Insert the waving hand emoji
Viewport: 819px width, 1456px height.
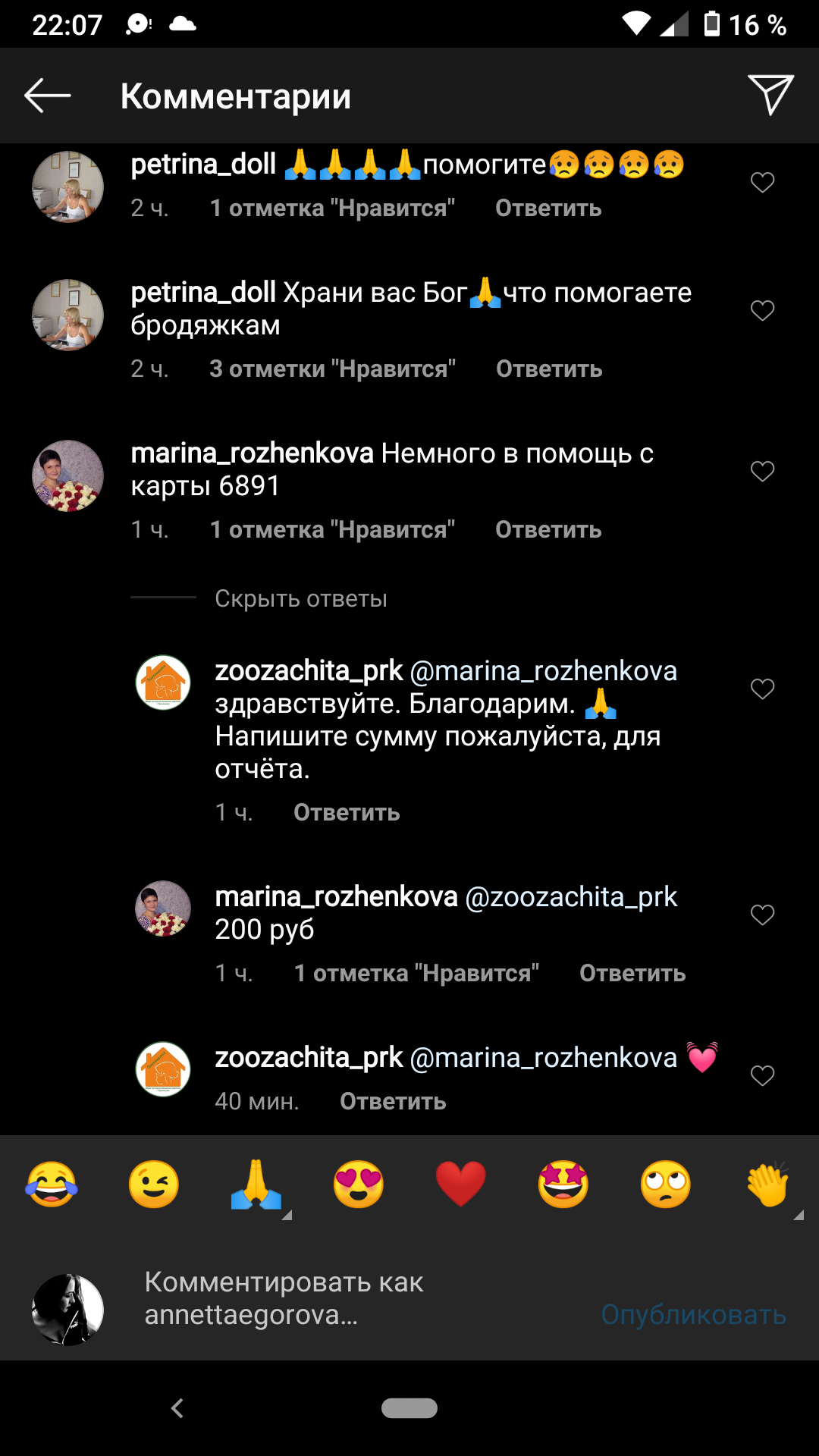pyautogui.click(x=767, y=1185)
